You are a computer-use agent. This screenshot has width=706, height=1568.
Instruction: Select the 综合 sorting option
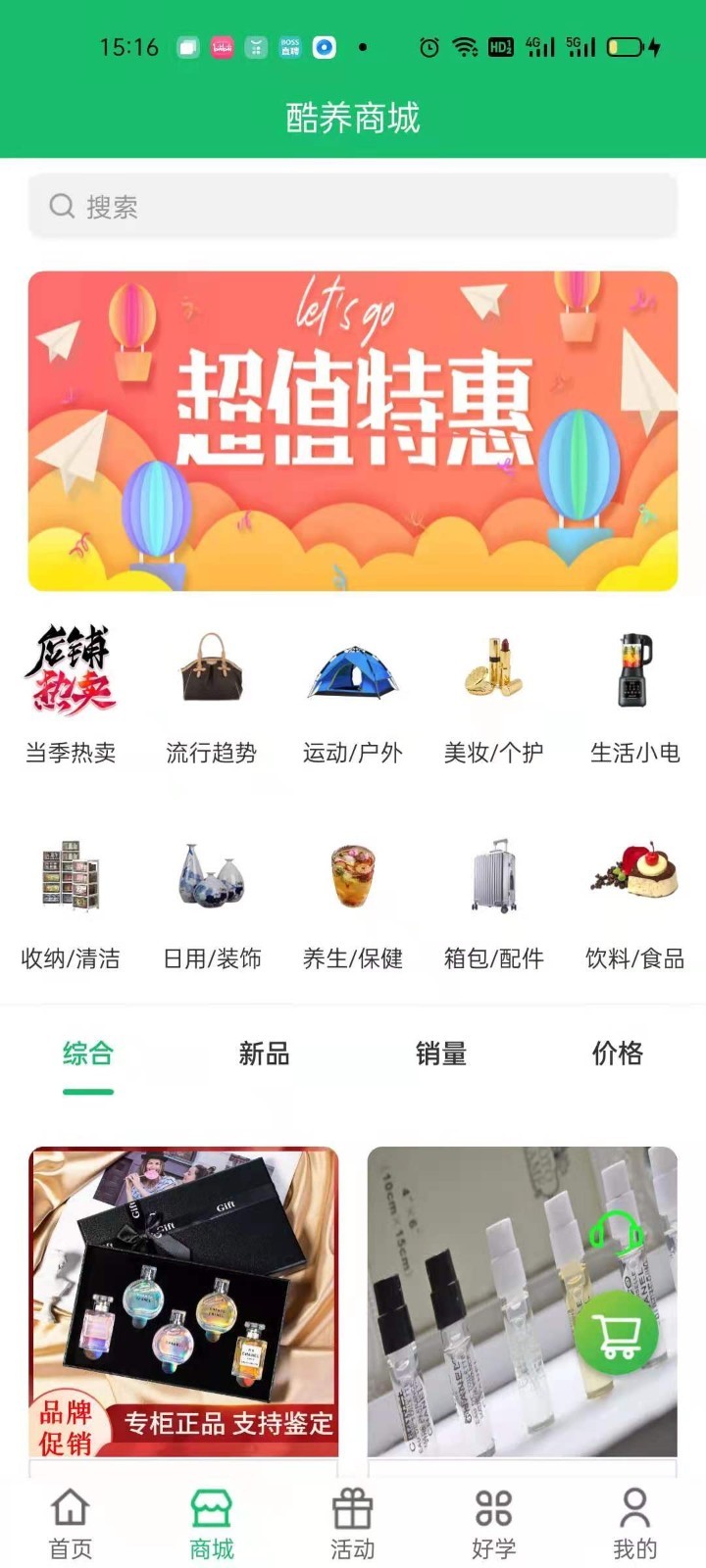(x=88, y=1054)
